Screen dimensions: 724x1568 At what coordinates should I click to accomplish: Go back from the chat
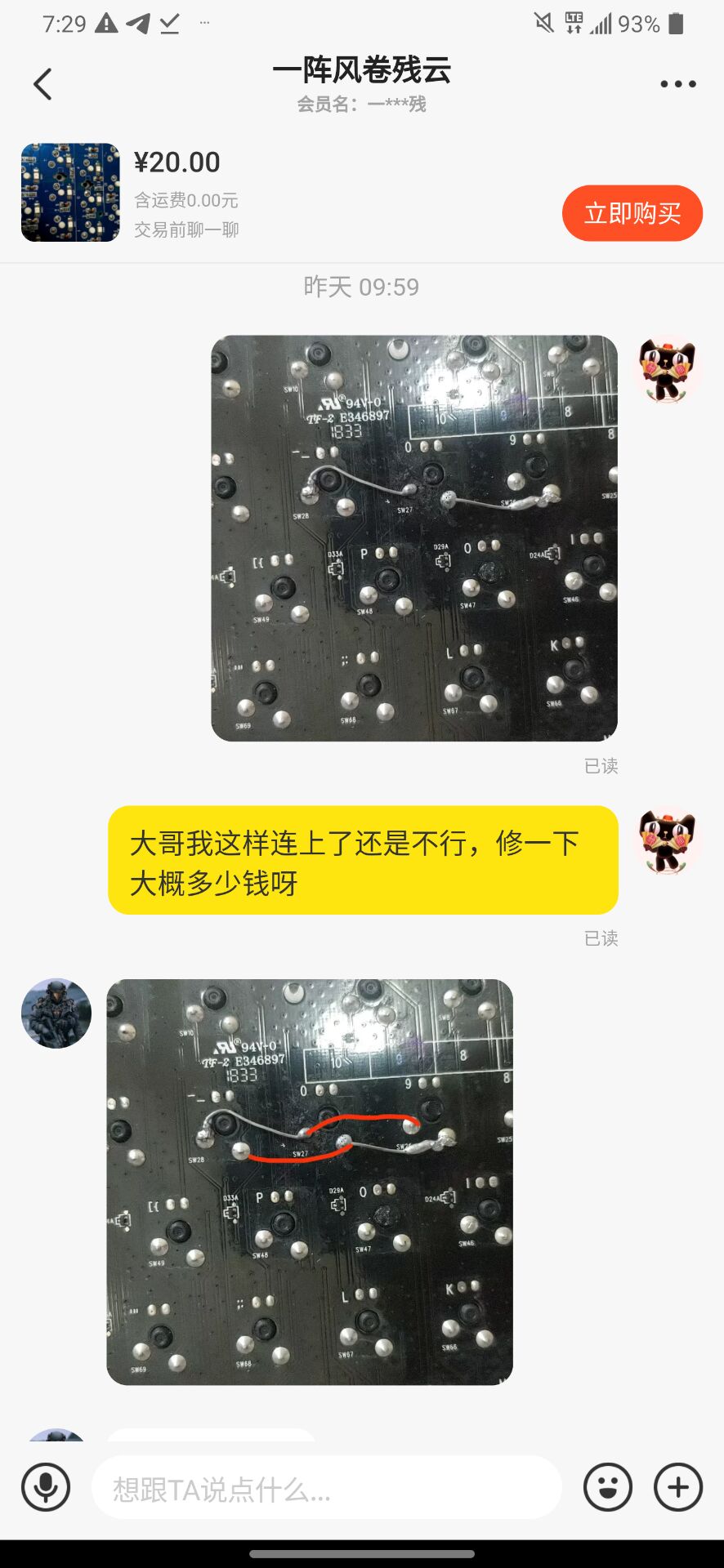[42, 84]
